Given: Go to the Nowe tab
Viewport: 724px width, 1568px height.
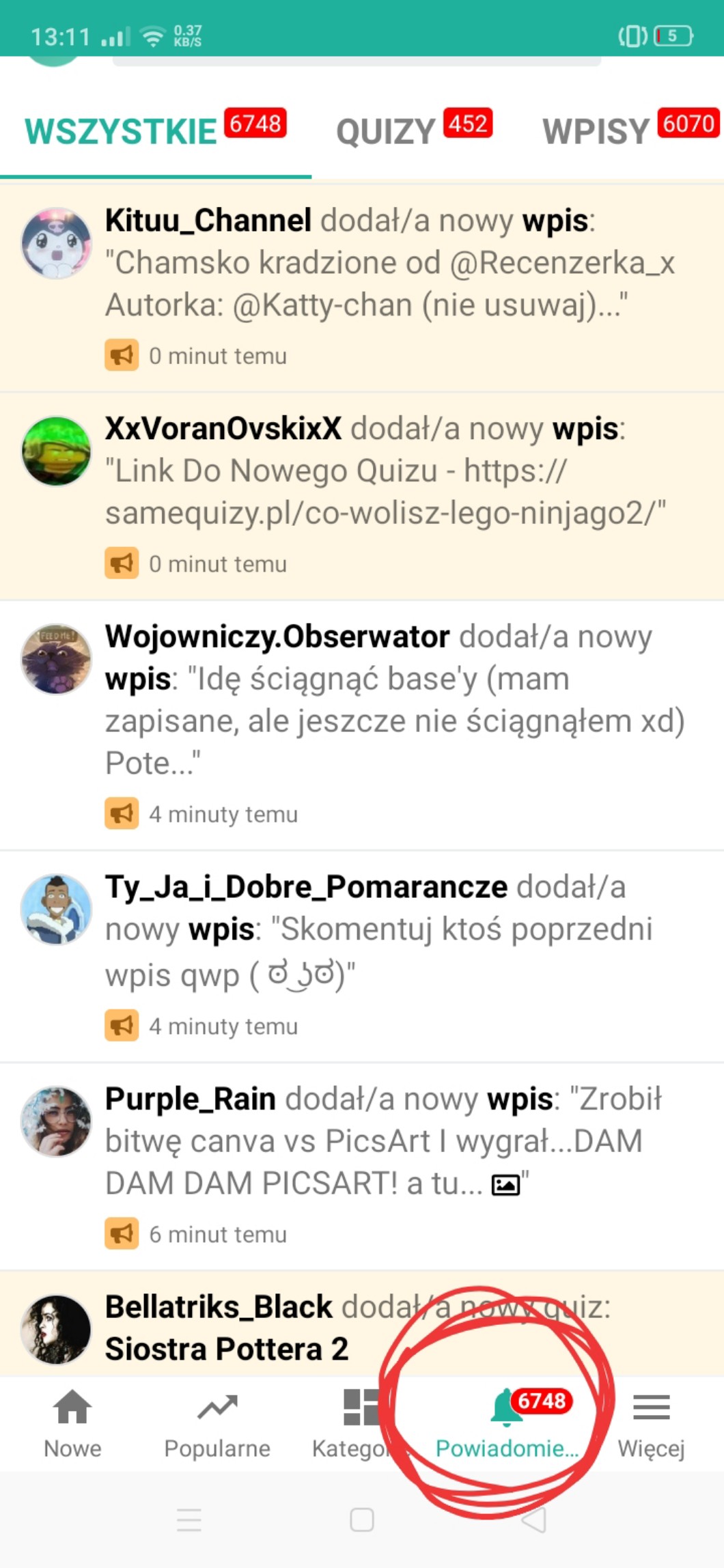Looking at the screenshot, I should tap(72, 1425).
